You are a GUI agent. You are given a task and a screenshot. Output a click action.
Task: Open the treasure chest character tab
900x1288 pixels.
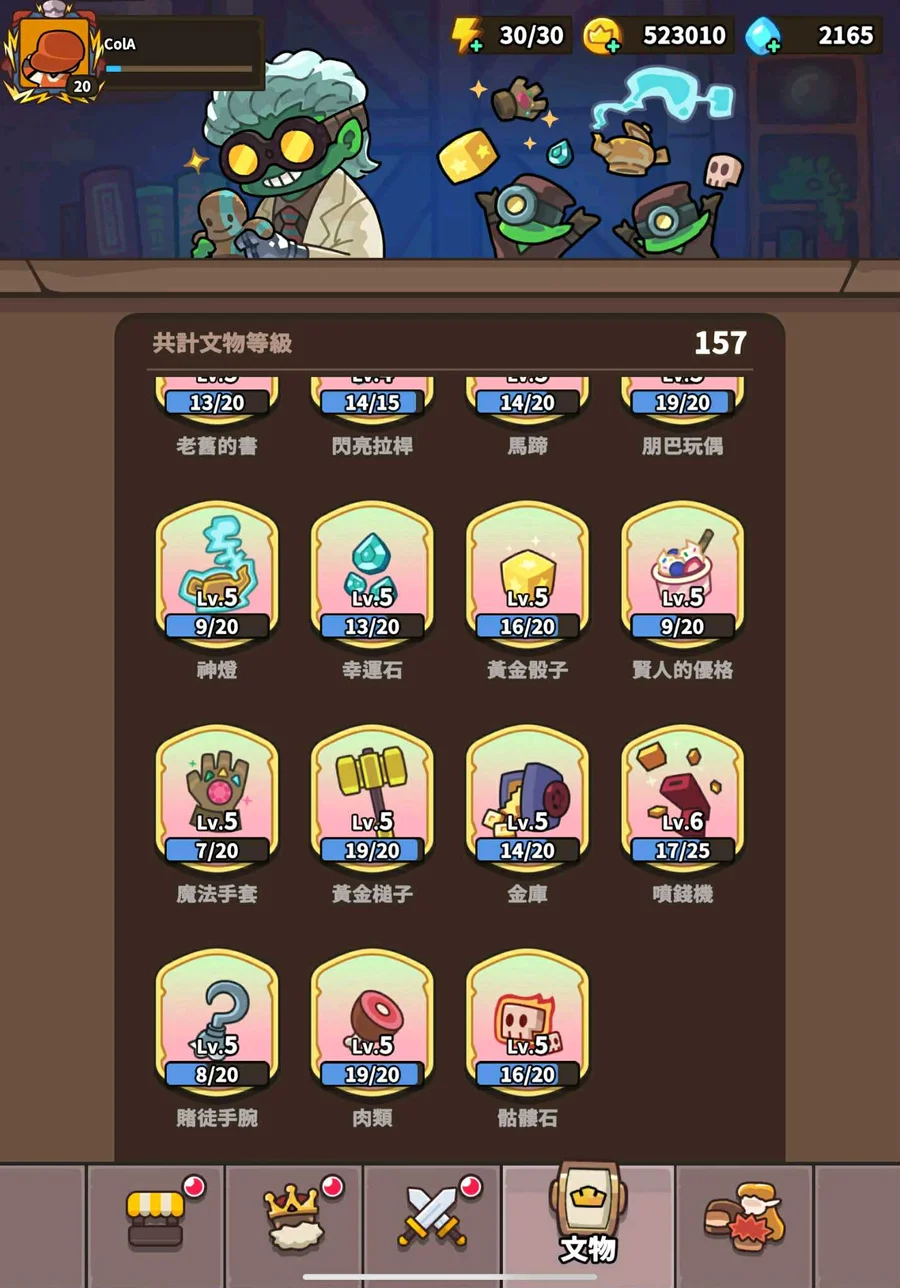[744, 1218]
